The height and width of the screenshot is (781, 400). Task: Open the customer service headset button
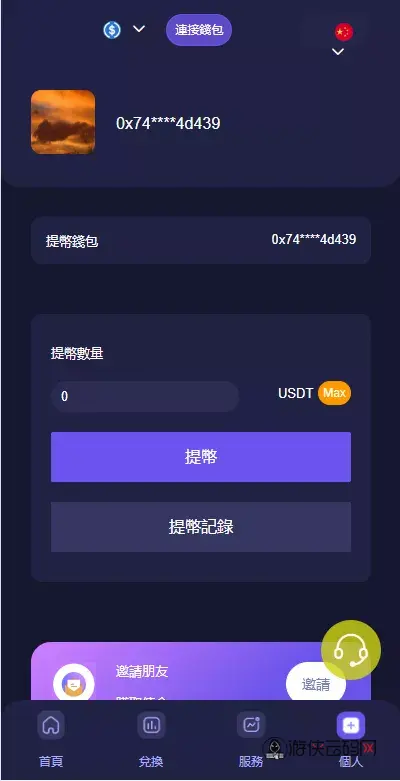351,650
